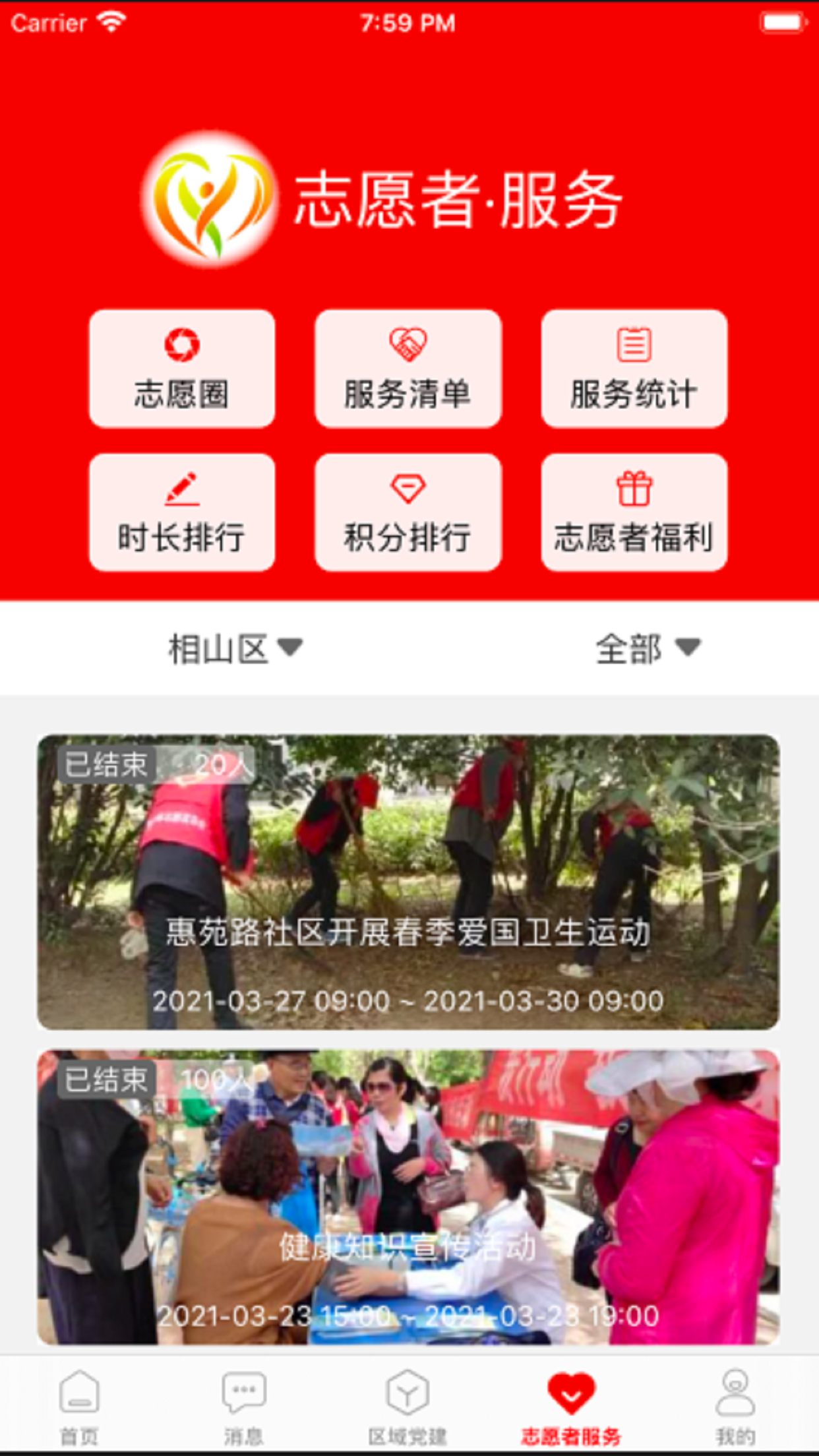Open the 健康知识宣传活动 activity card
Image resolution: width=819 pixels, height=1456 pixels.
pos(408,1197)
